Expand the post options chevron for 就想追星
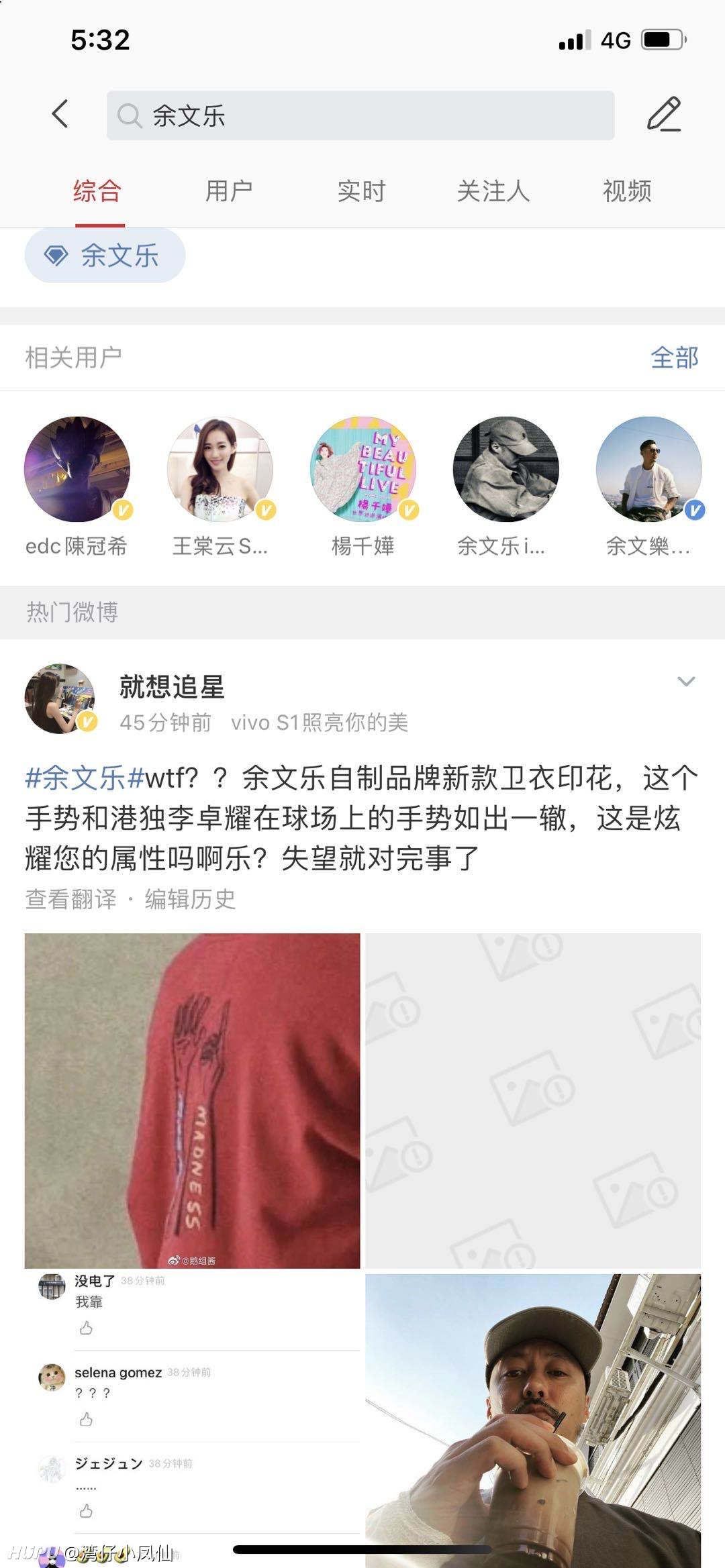The image size is (725, 1568). pyautogui.click(x=686, y=682)
